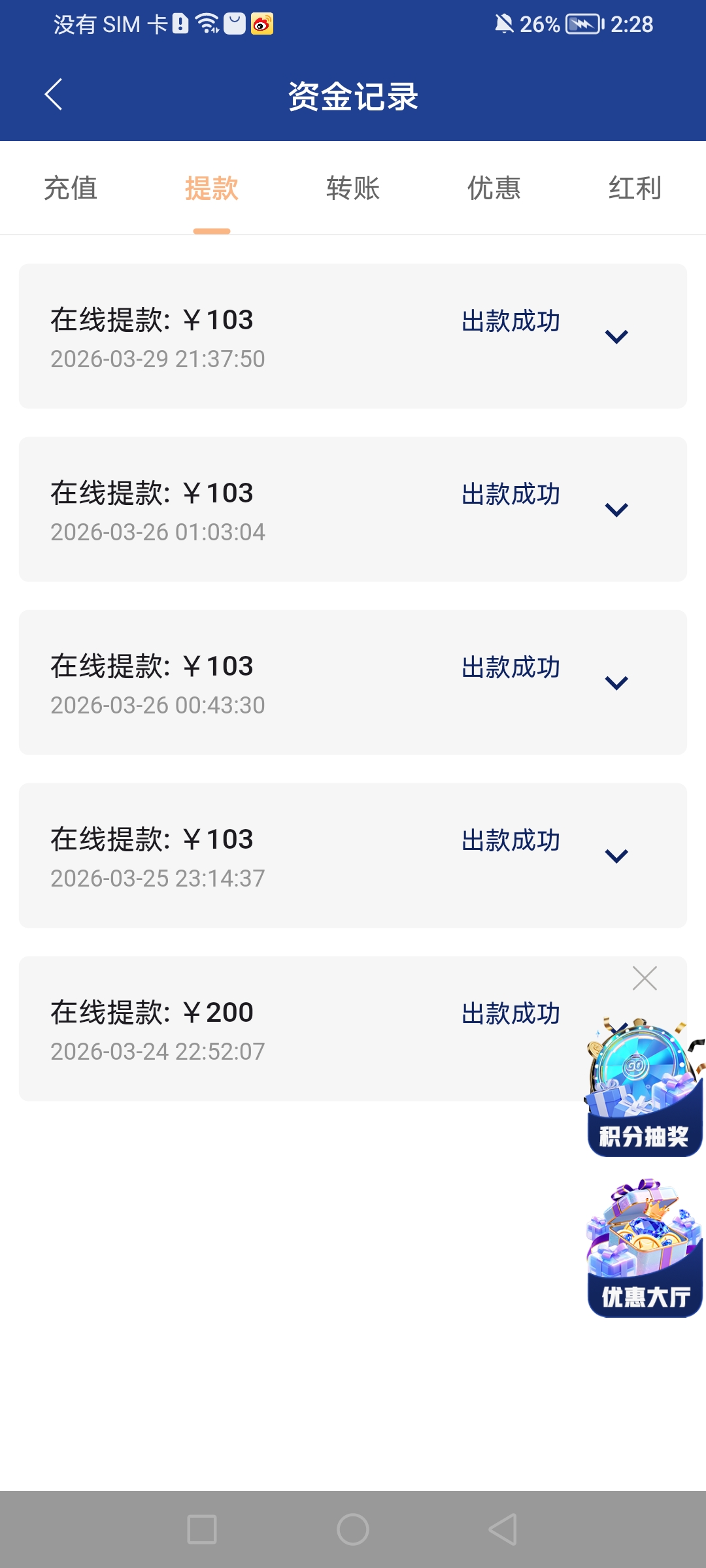The width and height of the screenshot is (706, 1568).
Task: Open the 转账 tab
Action: tap(353, 188)
